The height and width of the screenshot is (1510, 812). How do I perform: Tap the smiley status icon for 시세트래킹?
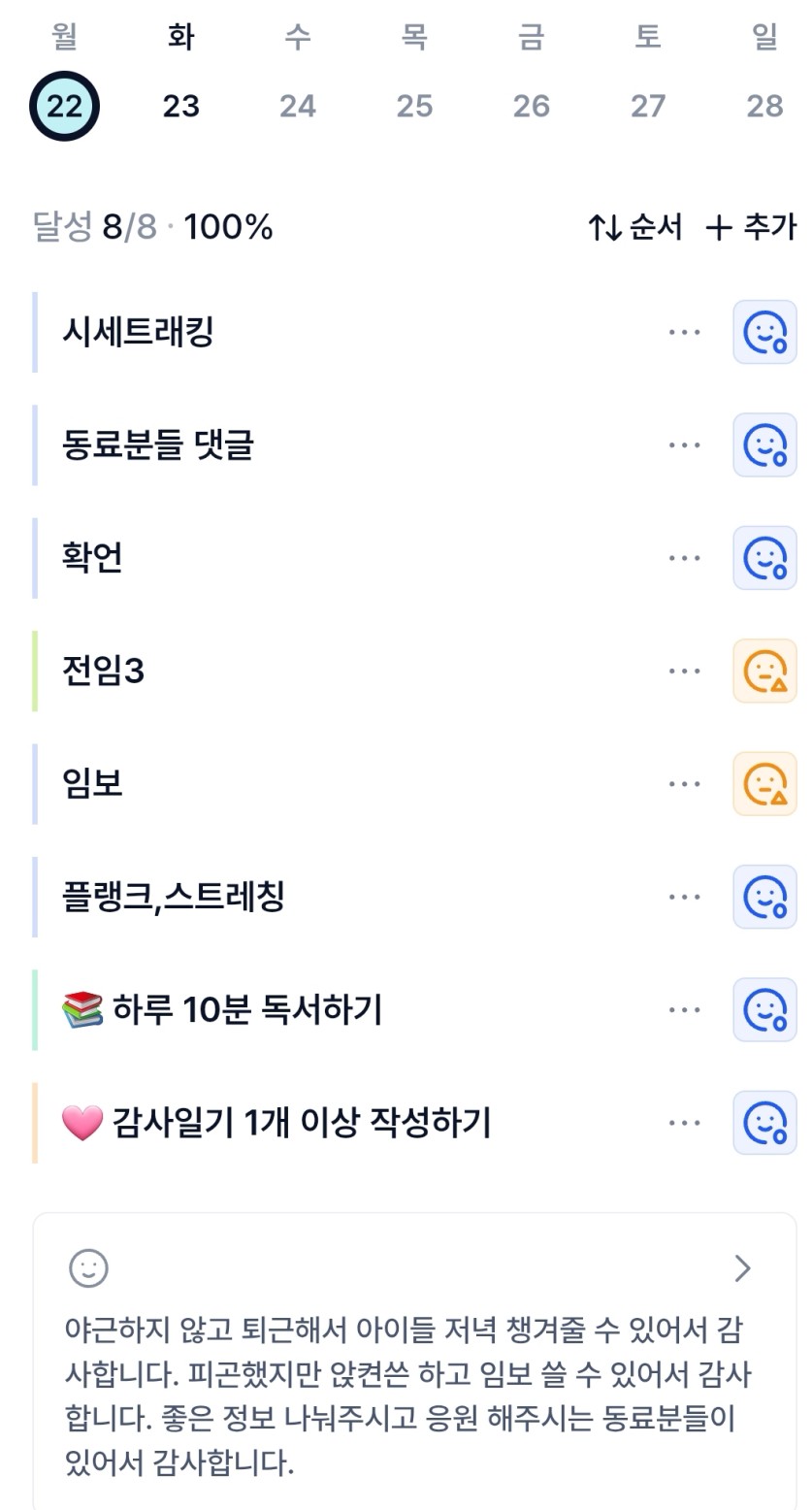764,332
